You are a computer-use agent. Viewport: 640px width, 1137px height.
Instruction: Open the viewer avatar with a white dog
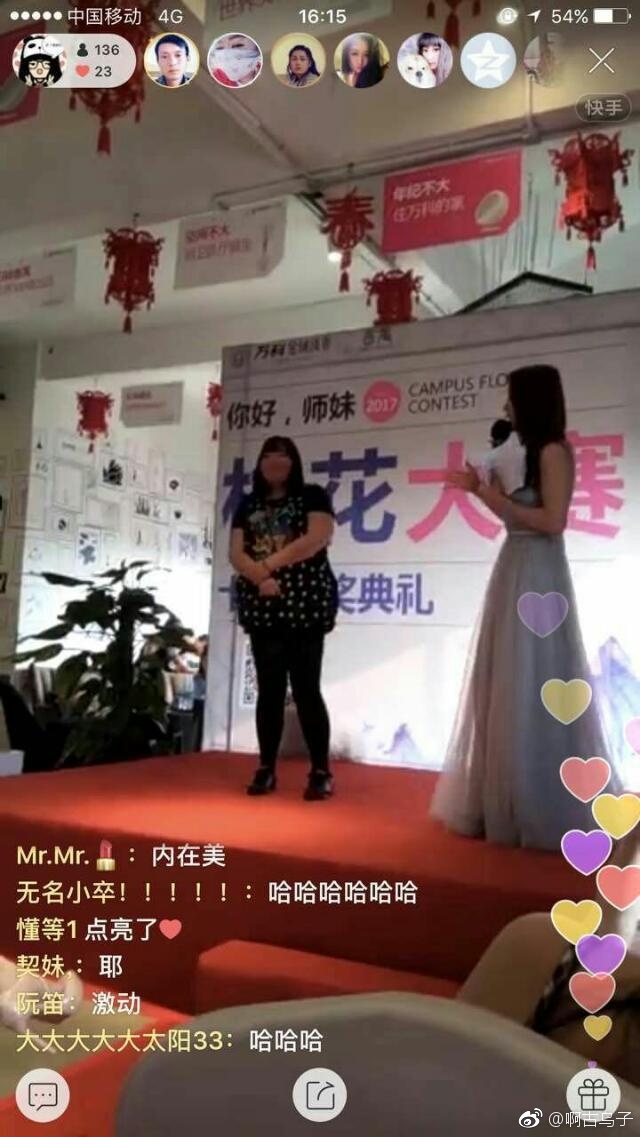425,61
